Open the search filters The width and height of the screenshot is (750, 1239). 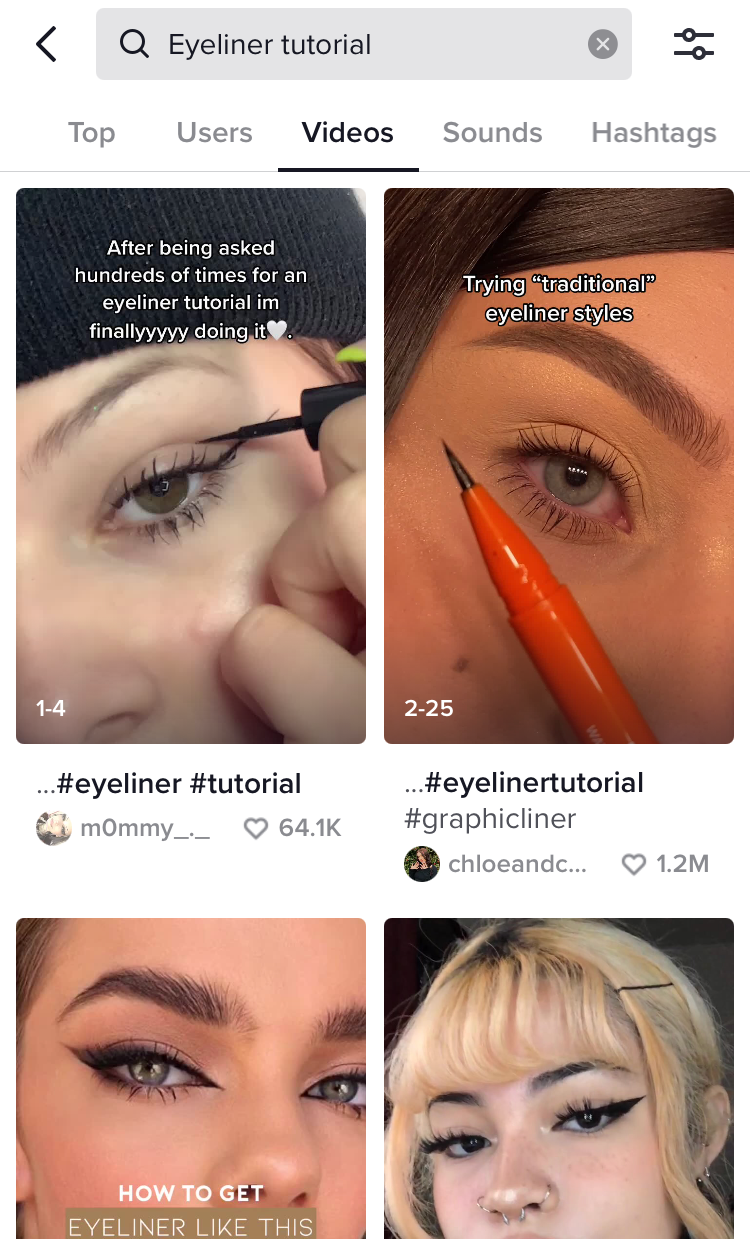point(693,44)
